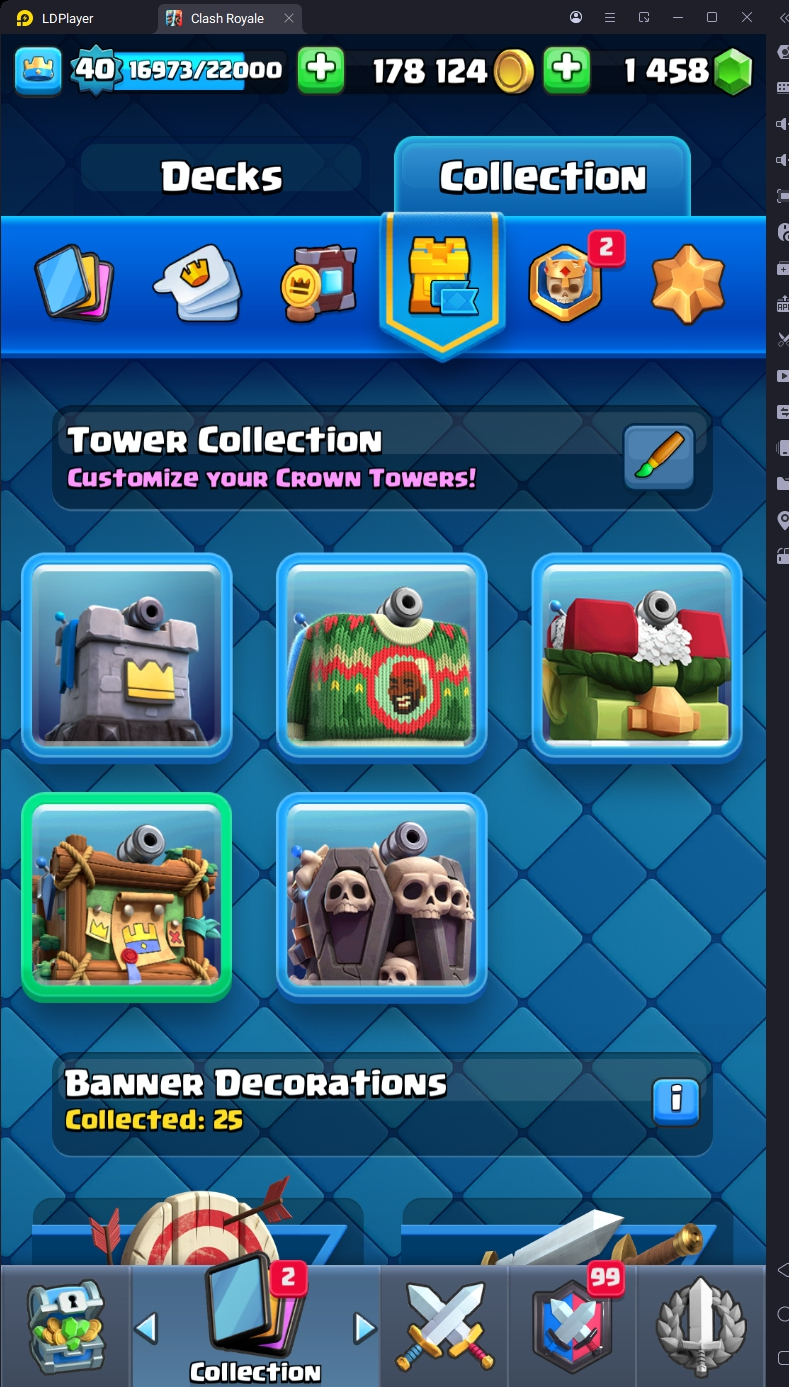
Task: Select the wooden treasure map tower skin
Action: pos(127,897)
